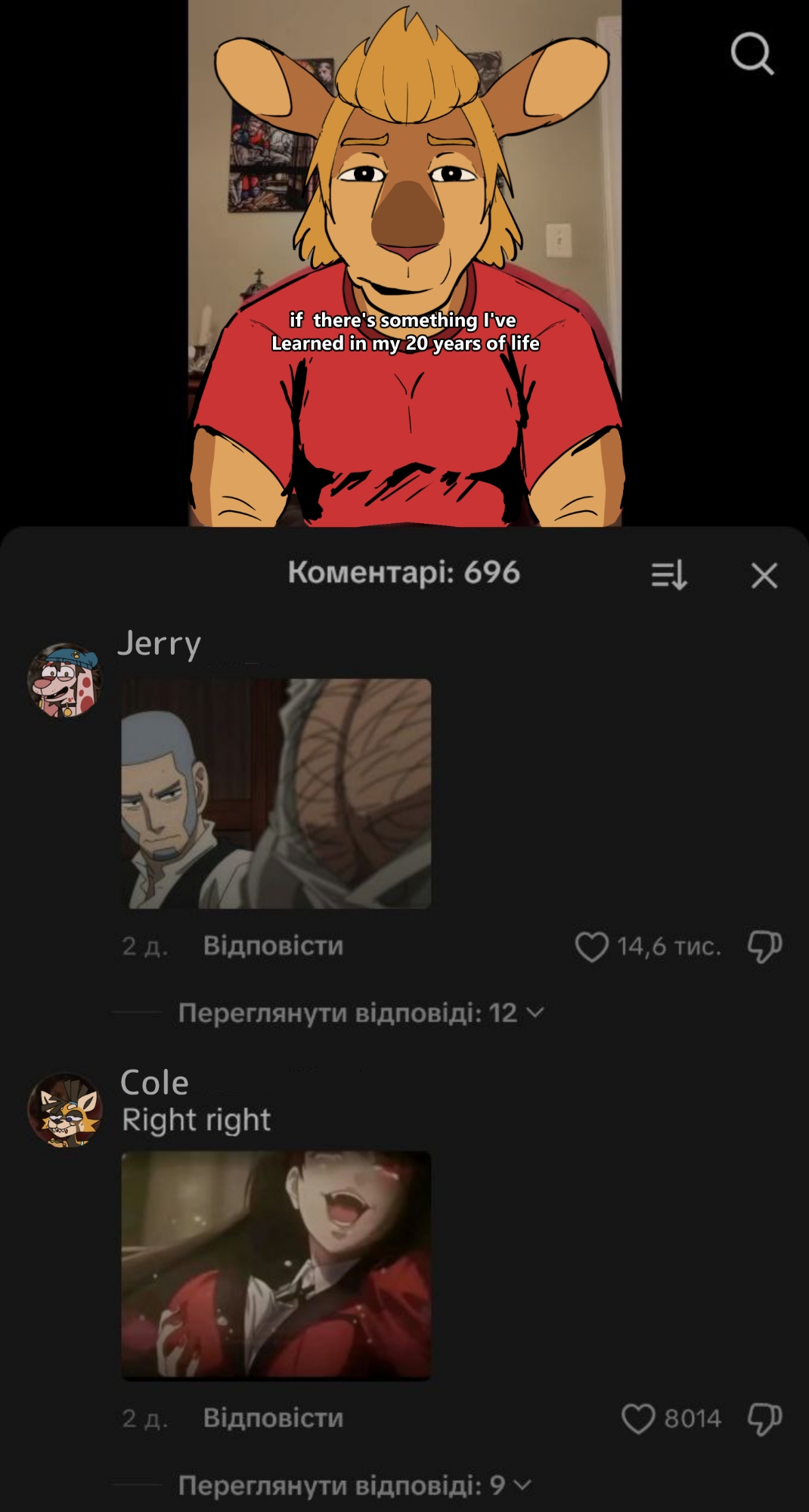Open Jerry's profile avatar
809x1512 pixels.
(65, 680)
